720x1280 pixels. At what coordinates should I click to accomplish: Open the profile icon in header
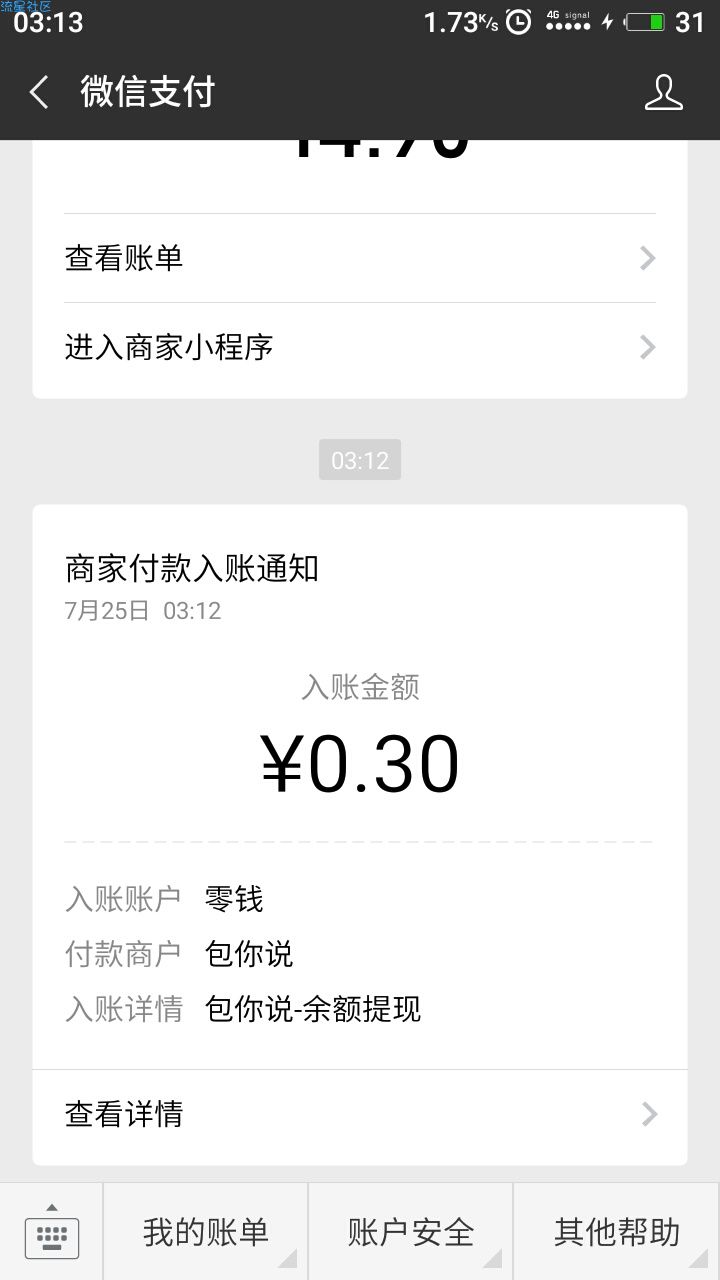click(x=663, y=93)
